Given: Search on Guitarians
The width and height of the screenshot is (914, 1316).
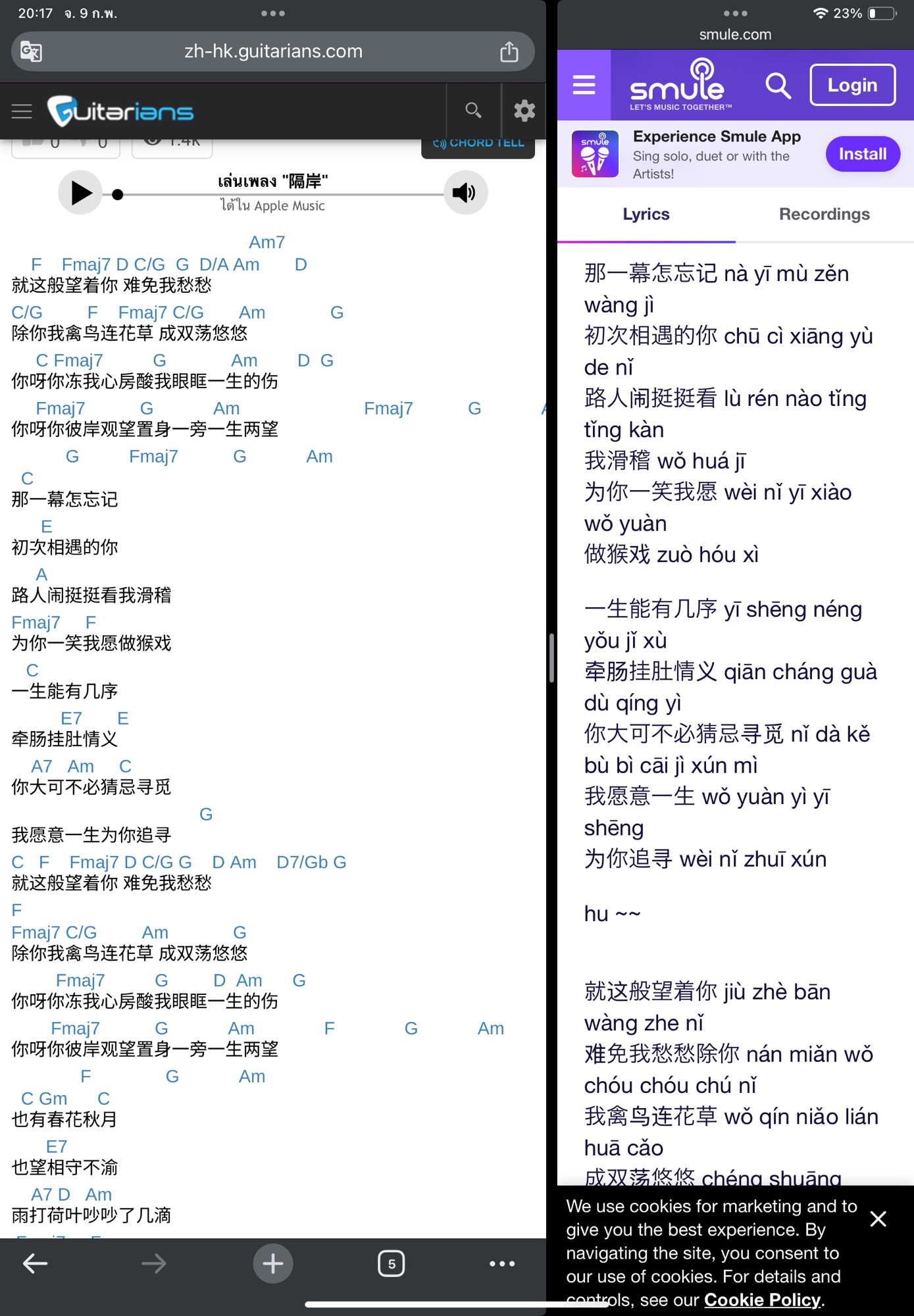Looking at the screenshot, I should [x=473, y=111].
